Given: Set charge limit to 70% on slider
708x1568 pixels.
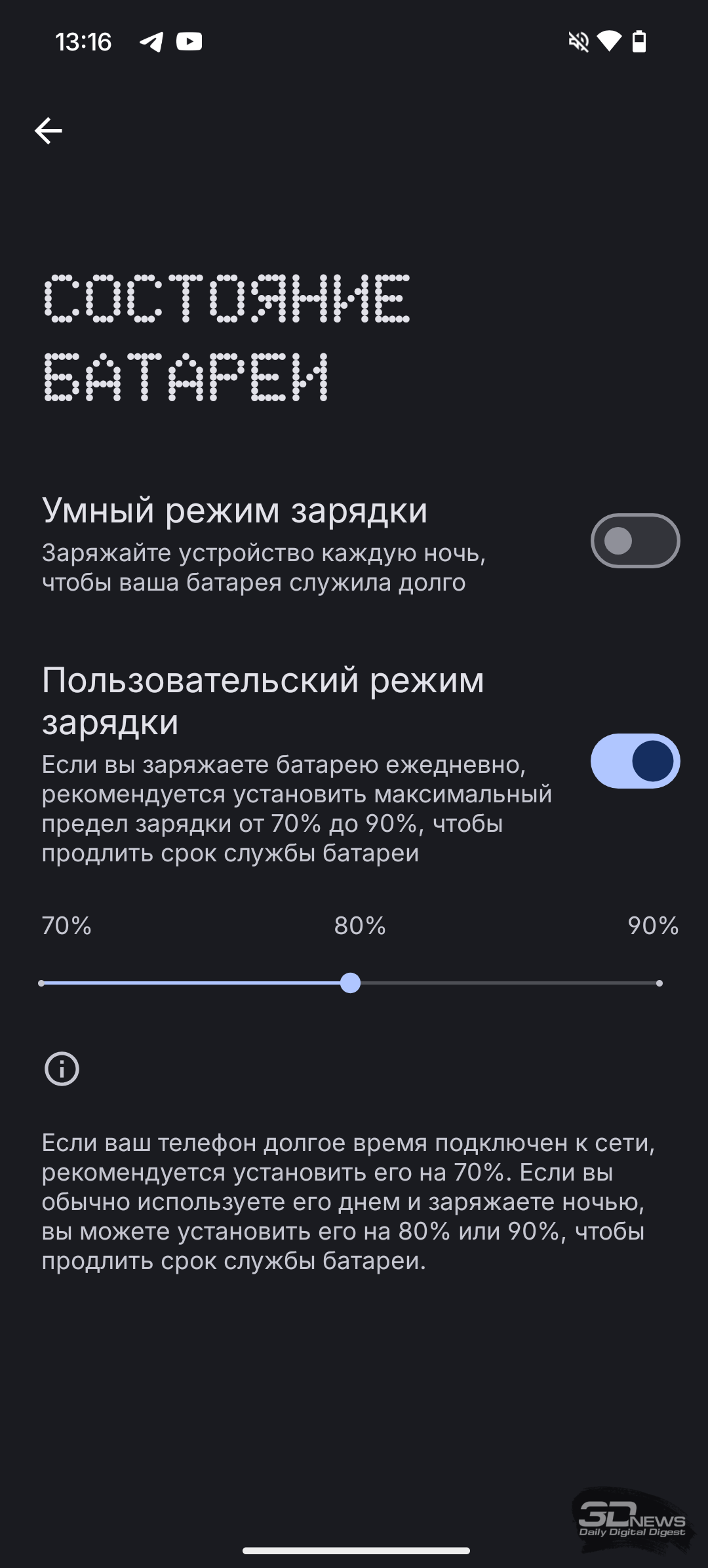Looking at the screenshot, I should (42, 983).
